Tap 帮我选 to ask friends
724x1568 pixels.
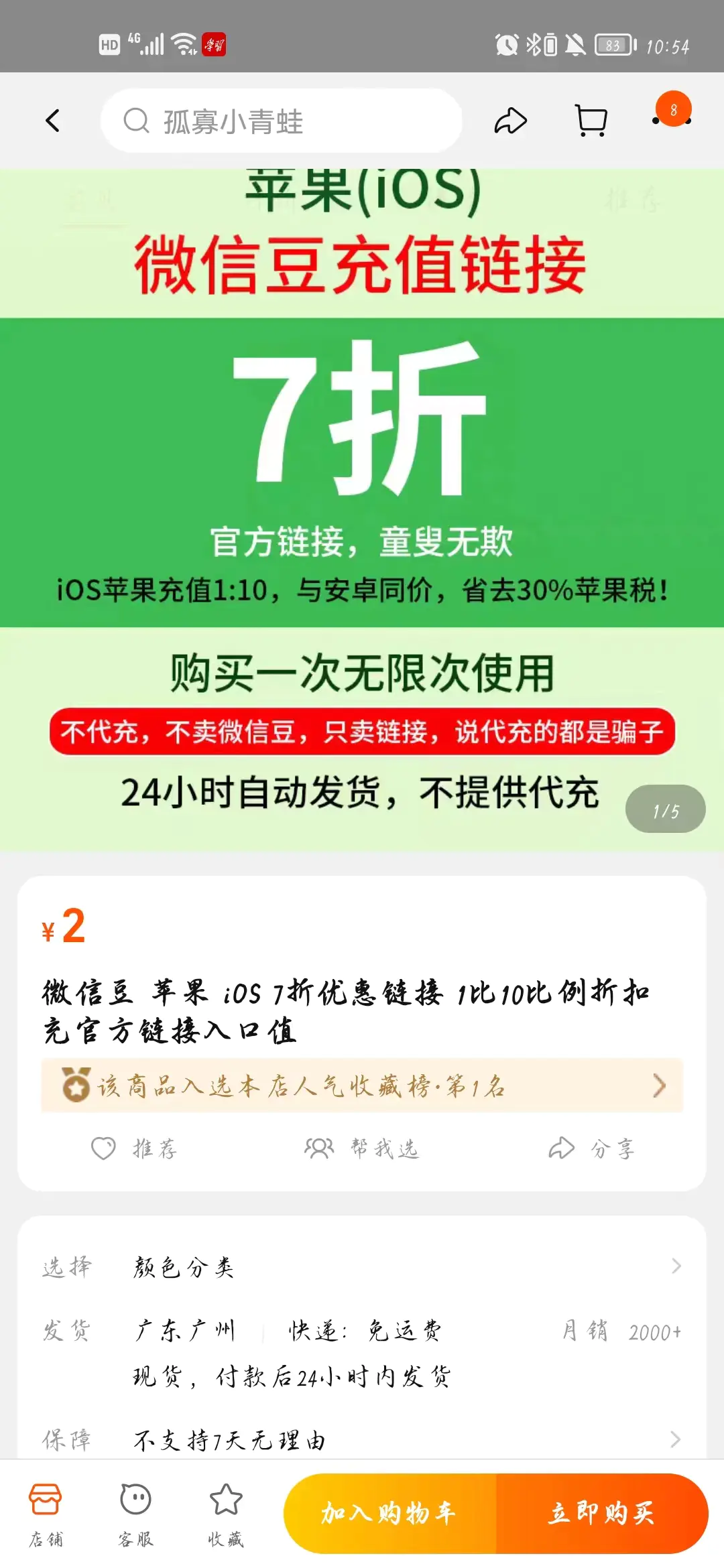(362, 1149)
